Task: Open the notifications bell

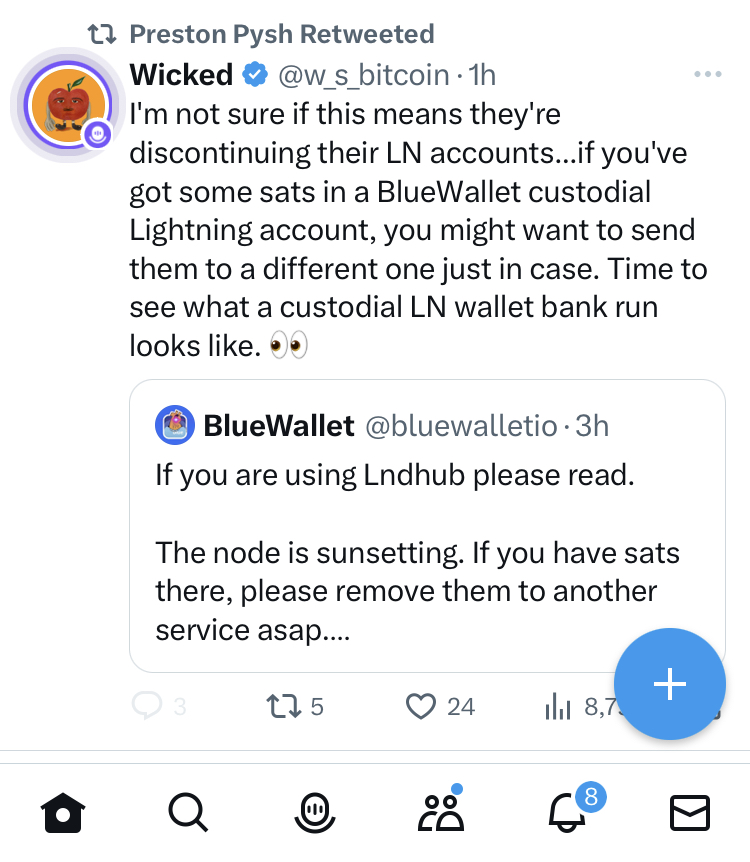Action: pyautogui.click(x=568, y=814)
